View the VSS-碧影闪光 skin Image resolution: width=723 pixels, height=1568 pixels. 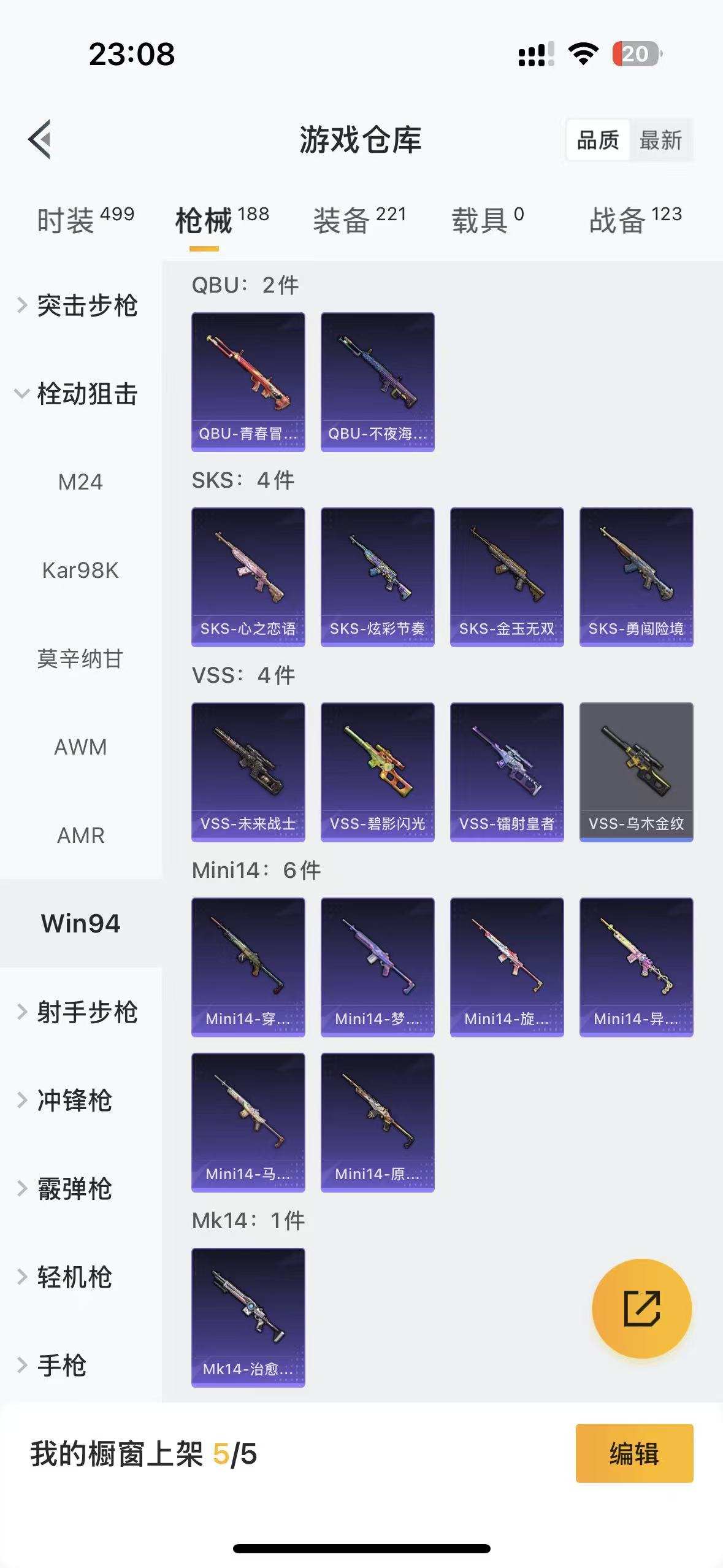377,772
